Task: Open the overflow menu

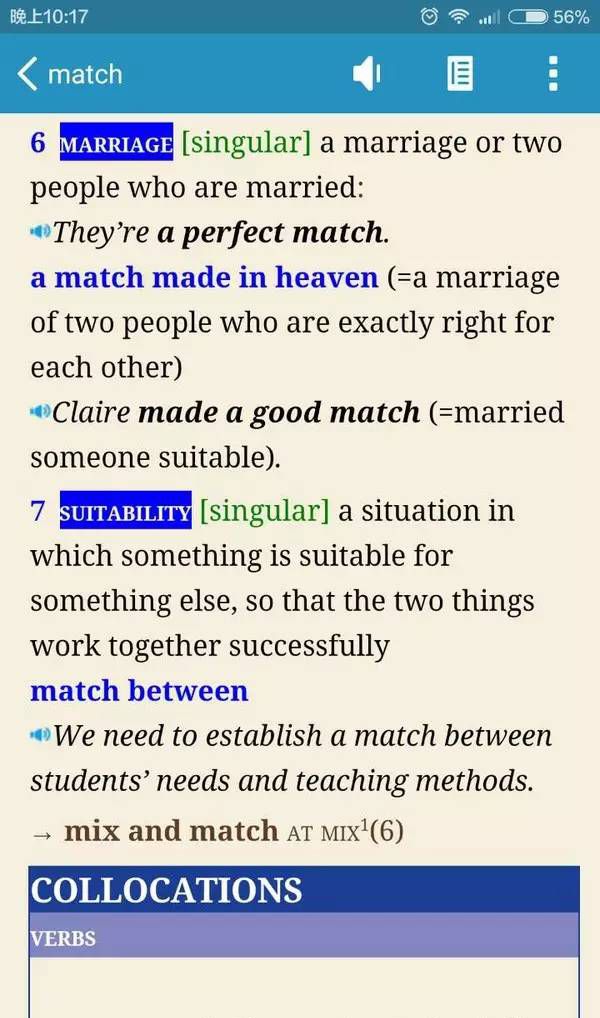Action: click(x=553, y=74)
